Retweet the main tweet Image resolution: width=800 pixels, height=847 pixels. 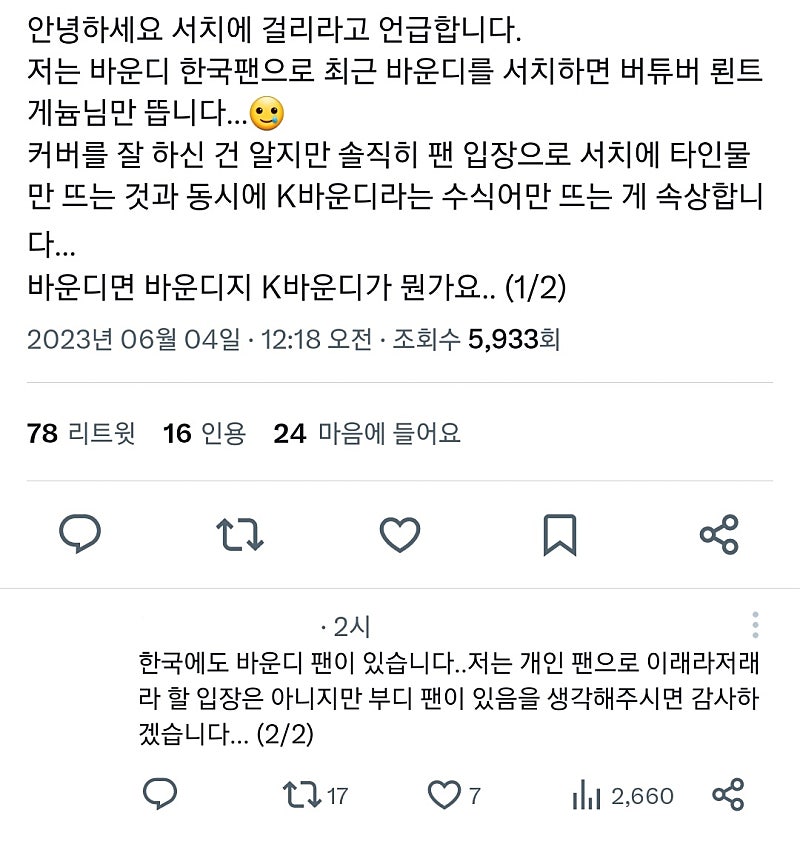(240, 534)
